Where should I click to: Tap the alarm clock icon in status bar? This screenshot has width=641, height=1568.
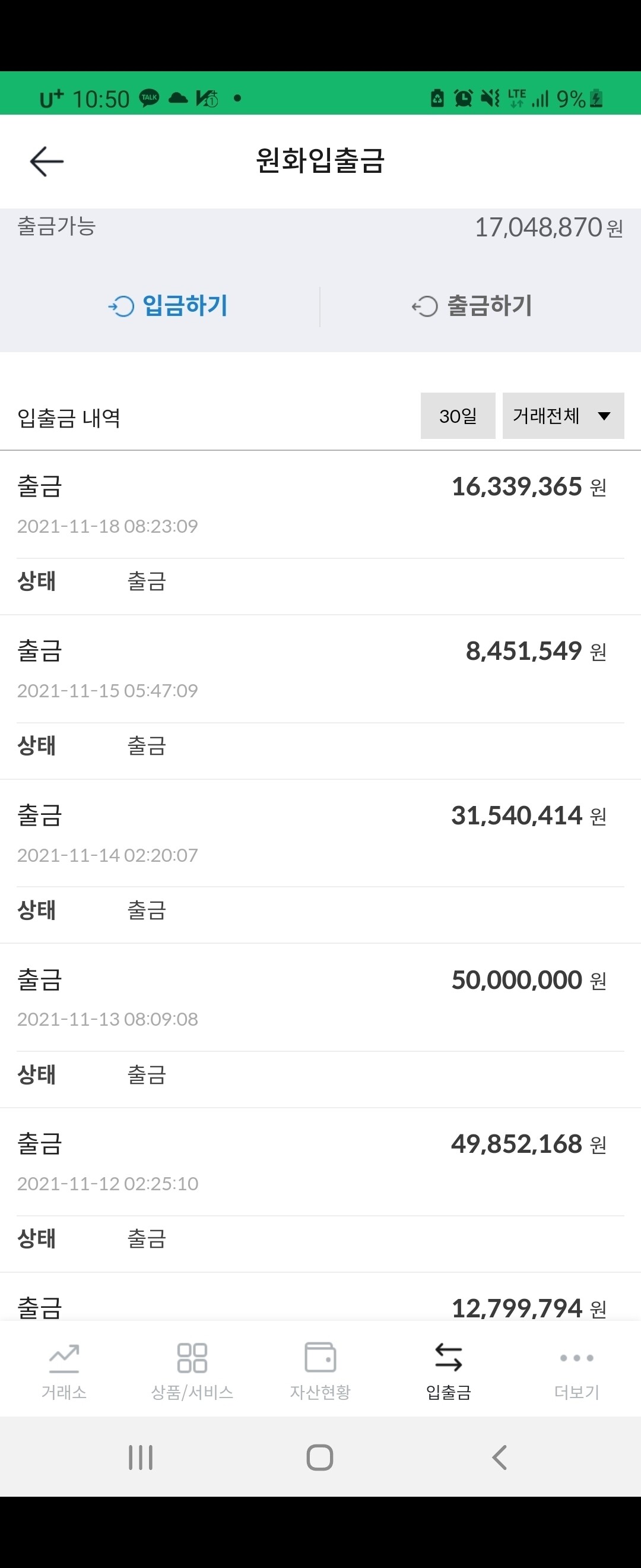point(462,97)
